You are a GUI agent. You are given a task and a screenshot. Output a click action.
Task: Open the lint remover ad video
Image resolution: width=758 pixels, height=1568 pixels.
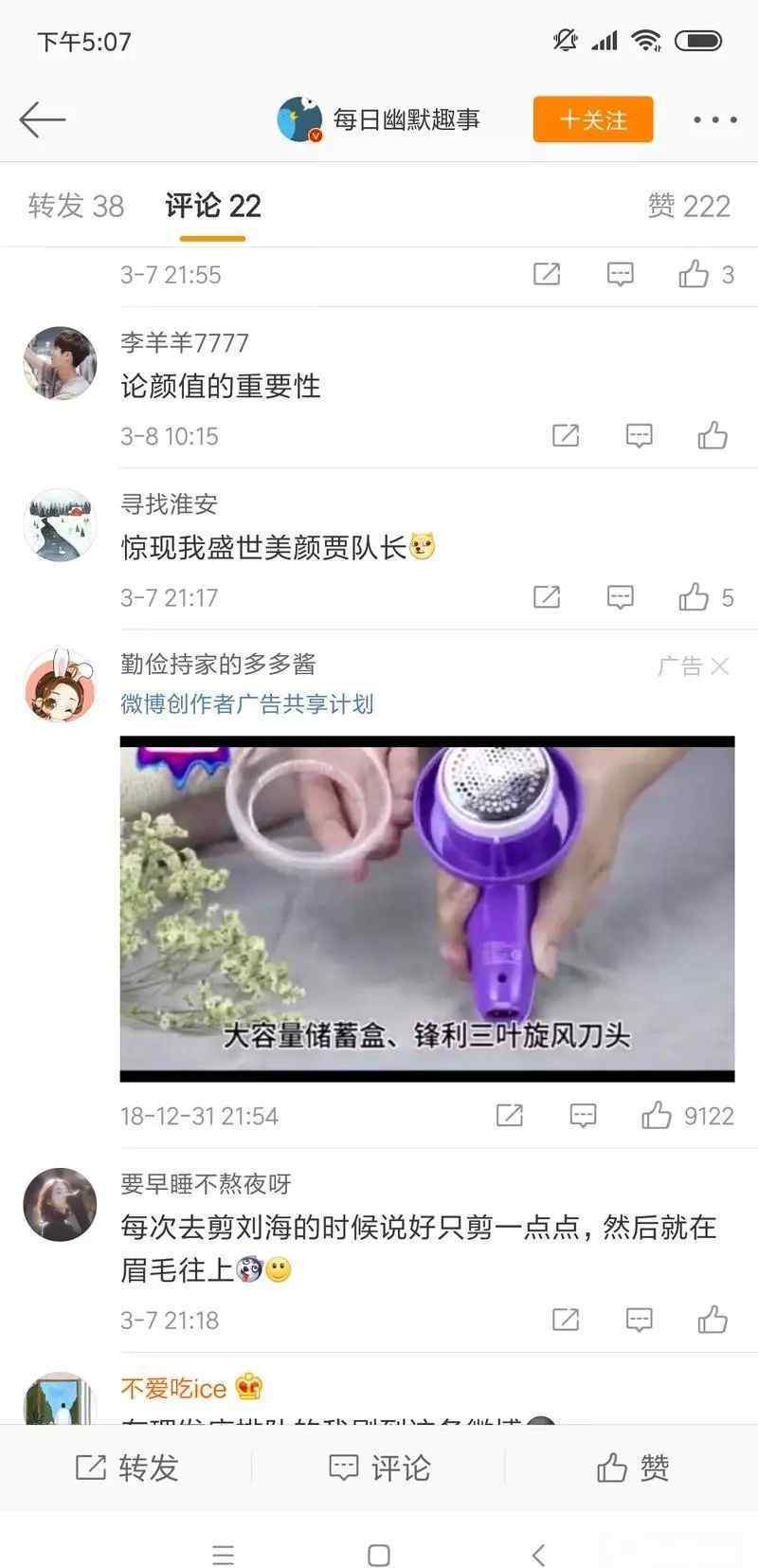426,908
